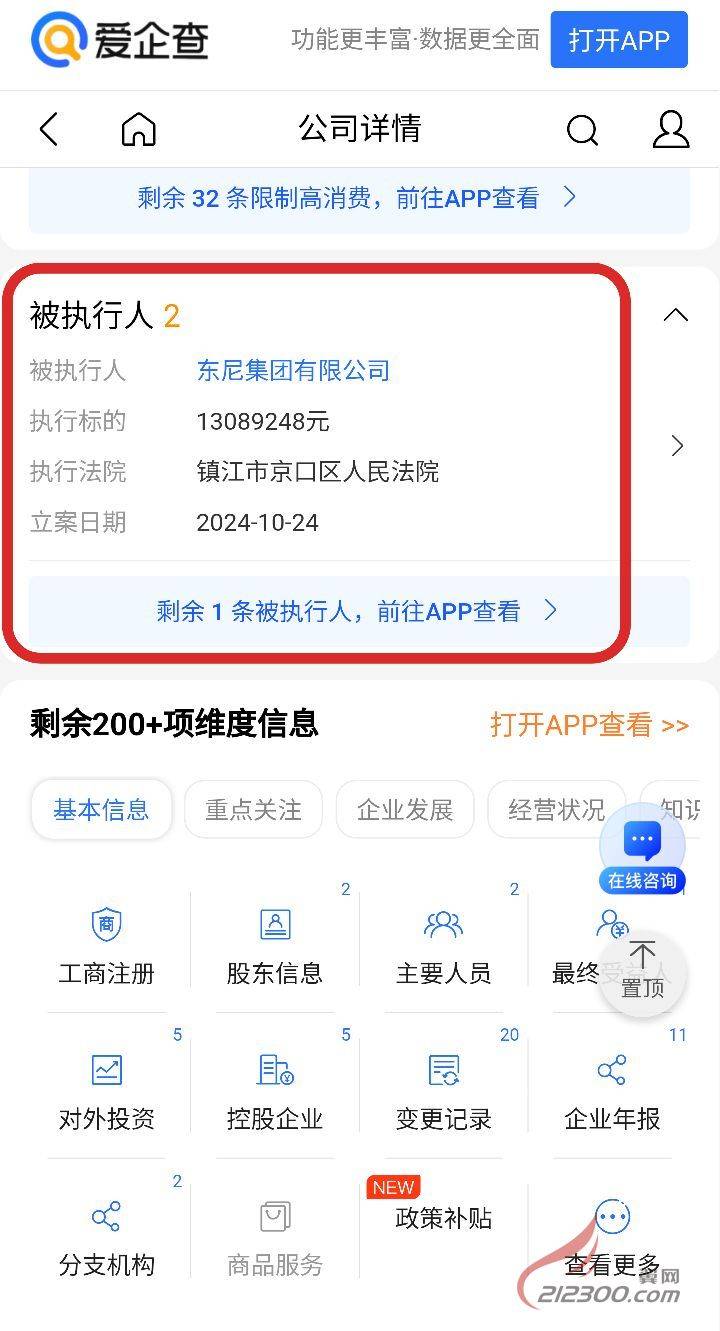View remaining 32 限制高消费 records

(x=358, y=198)
